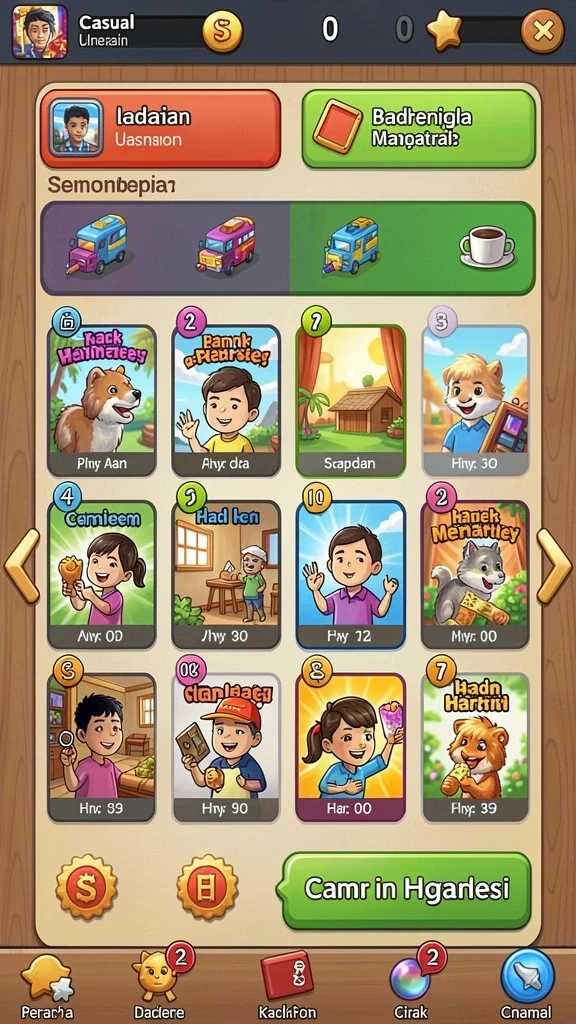Switch to the Cnamal tab
Image resolution: width=576 pixels, height=1024 pixels.
point(526,987)
